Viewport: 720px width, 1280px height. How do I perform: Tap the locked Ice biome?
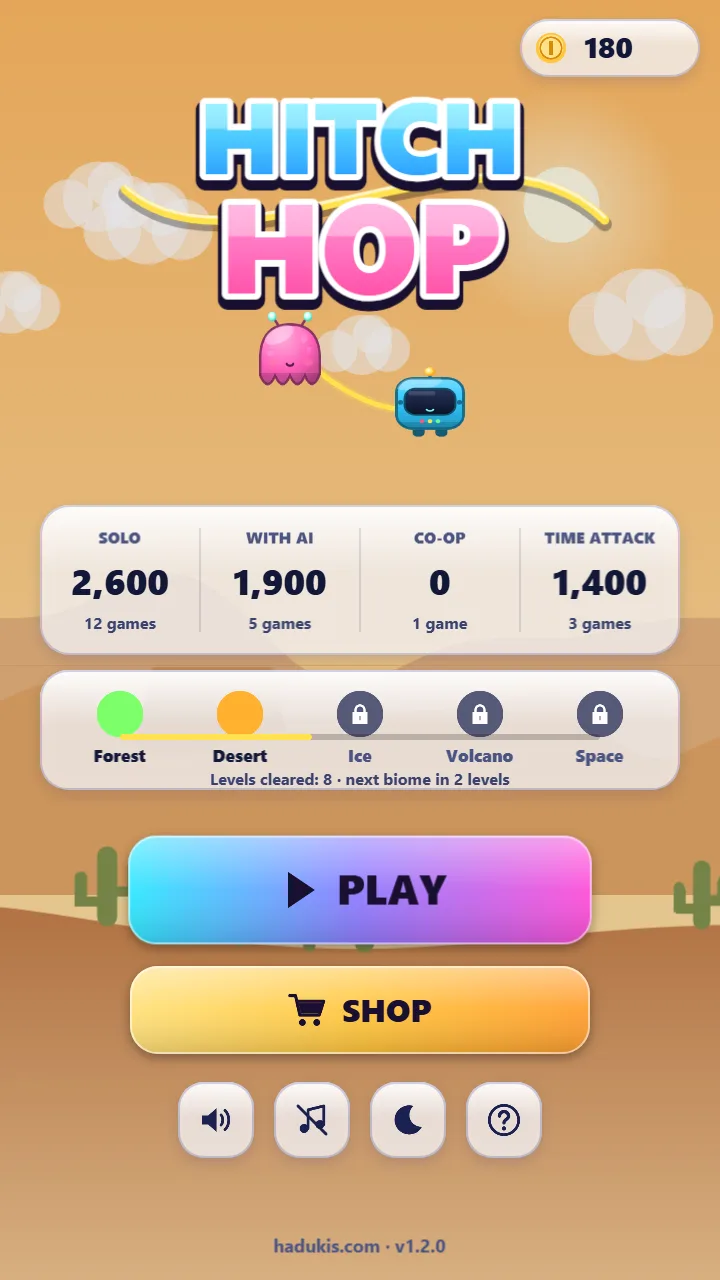tap(360, 728)
